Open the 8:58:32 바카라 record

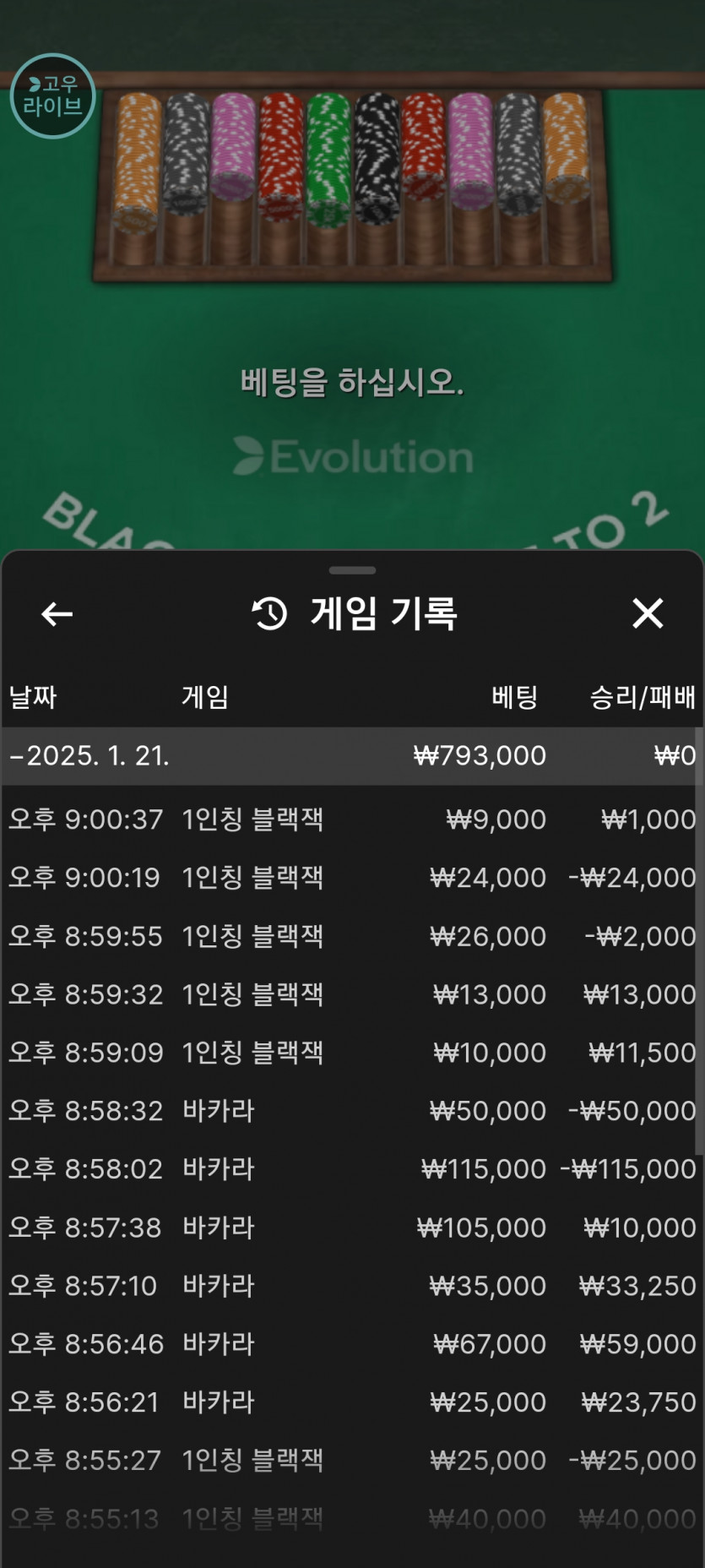352,1111
